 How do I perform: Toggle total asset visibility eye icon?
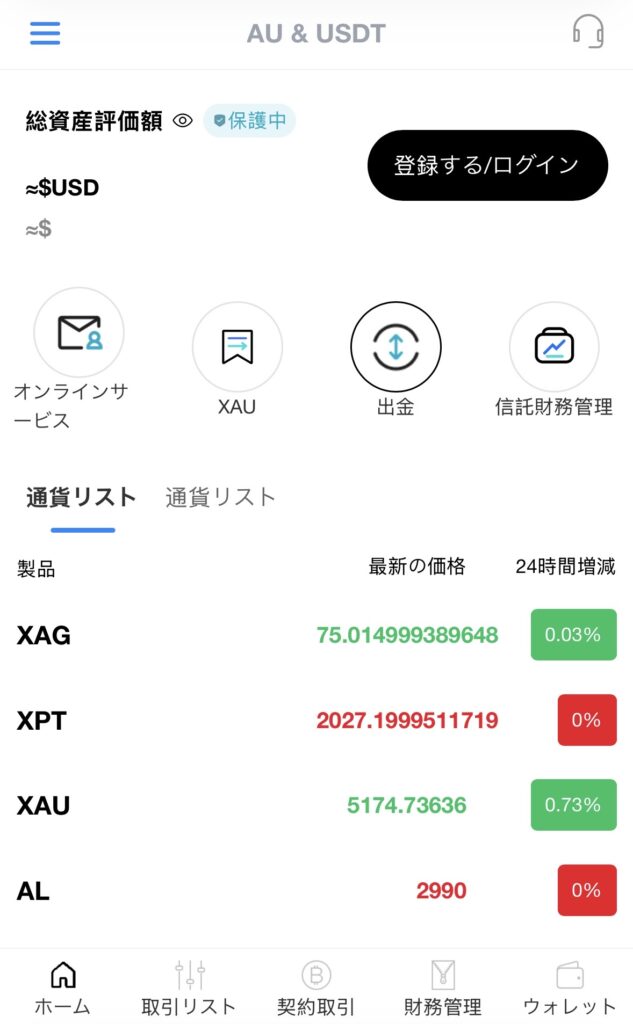pos(182,122)
